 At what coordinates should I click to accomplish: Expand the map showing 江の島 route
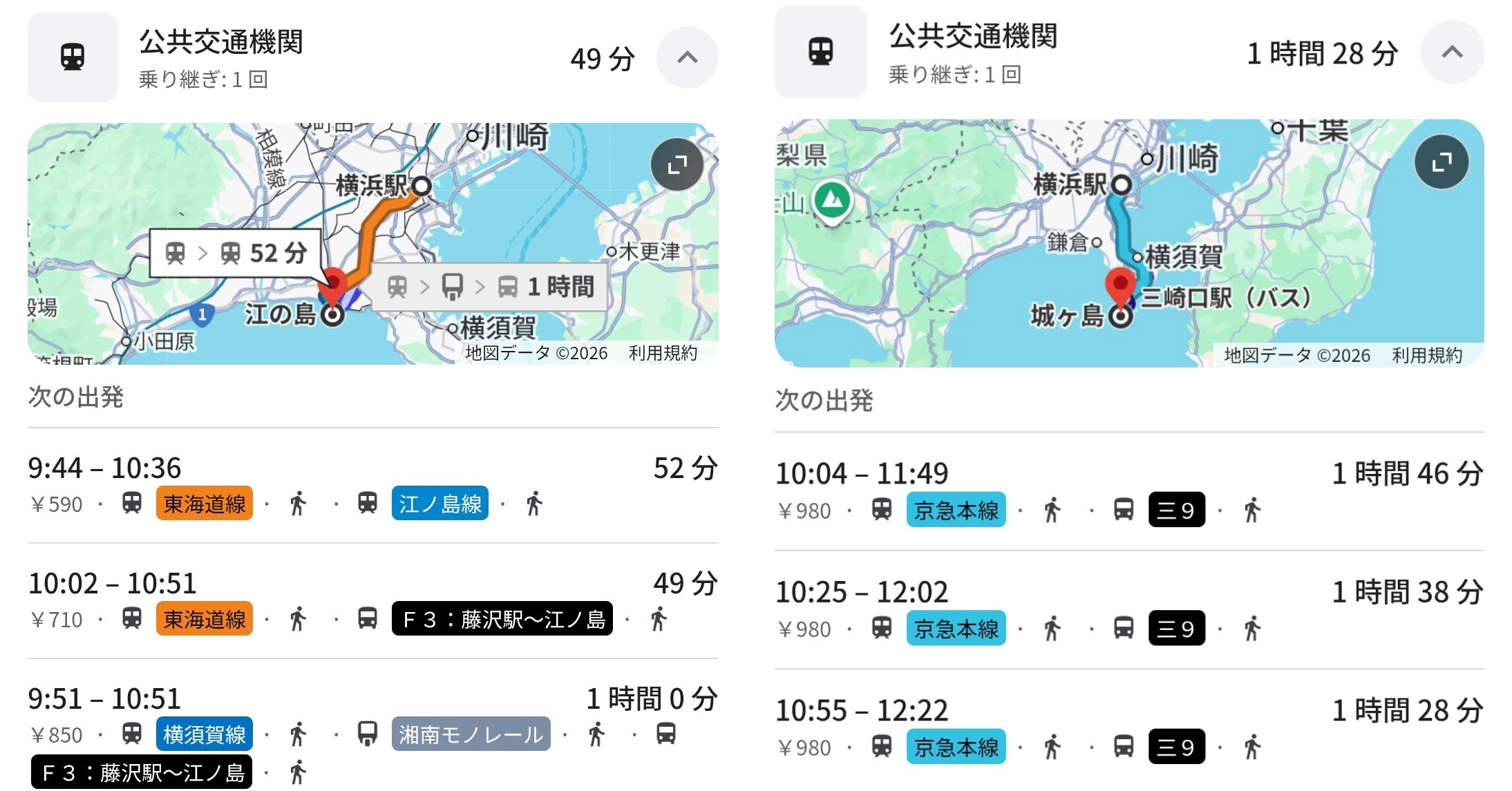click(677, 165)
